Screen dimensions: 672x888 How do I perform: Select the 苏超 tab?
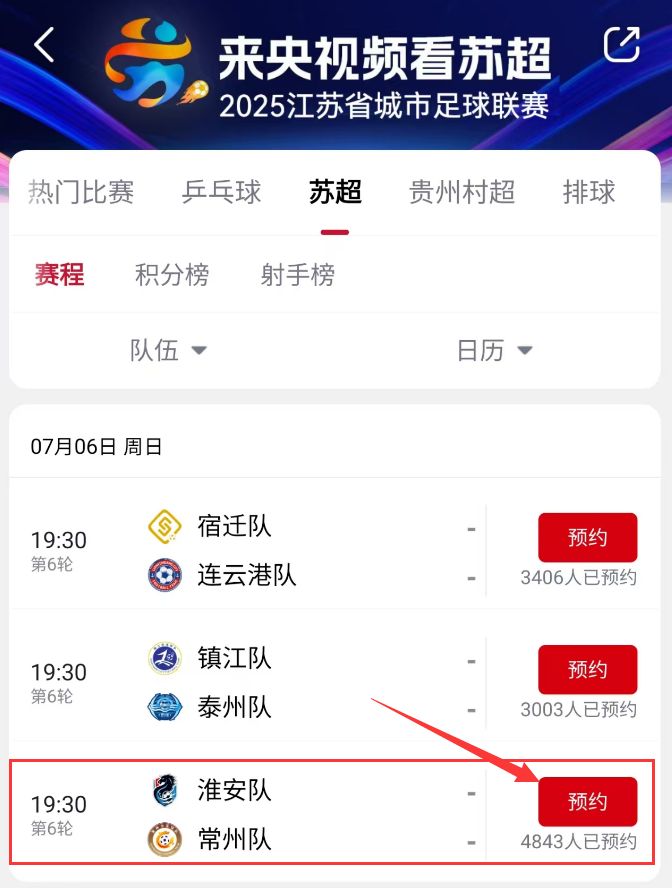click(x=335, y=192)
